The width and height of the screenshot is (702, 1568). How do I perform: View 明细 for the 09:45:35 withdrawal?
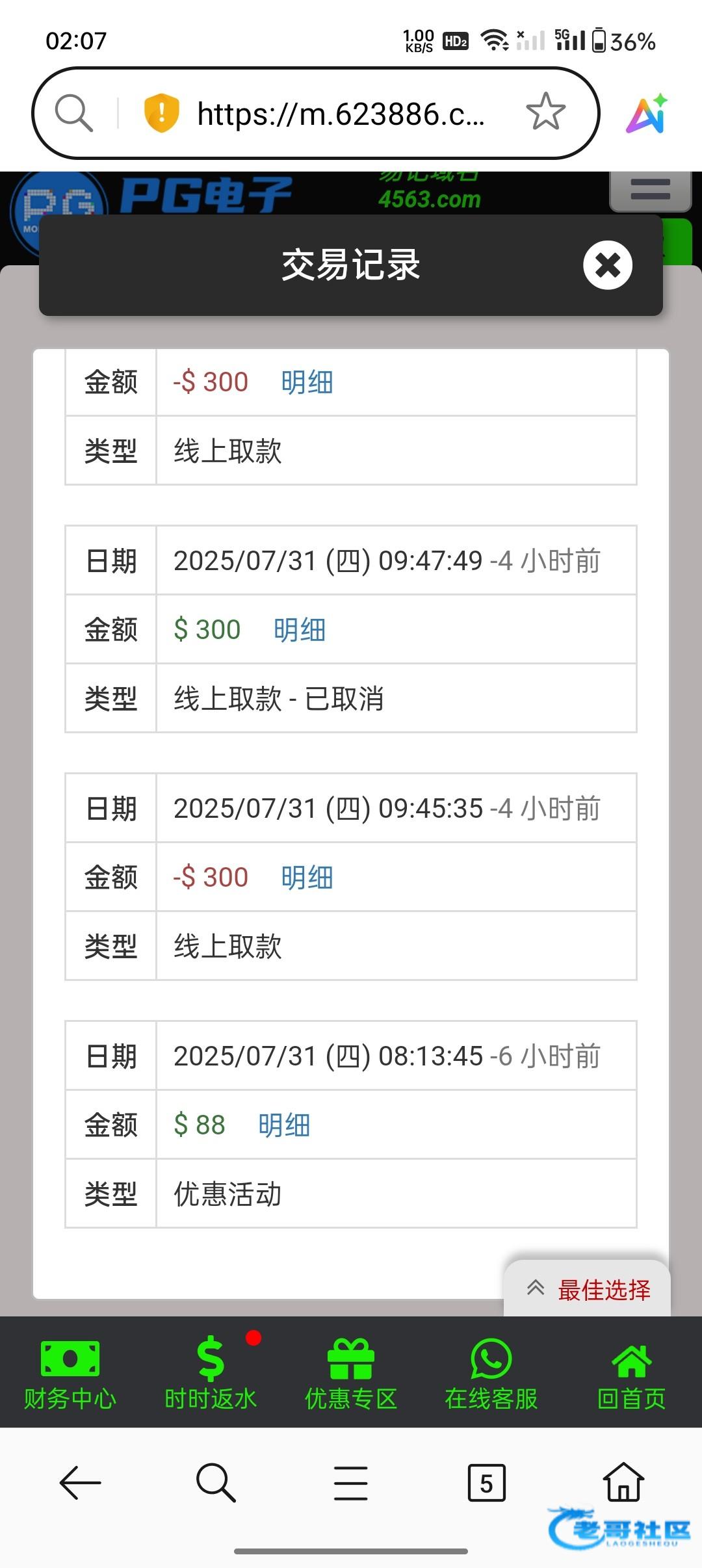(307, 878)
